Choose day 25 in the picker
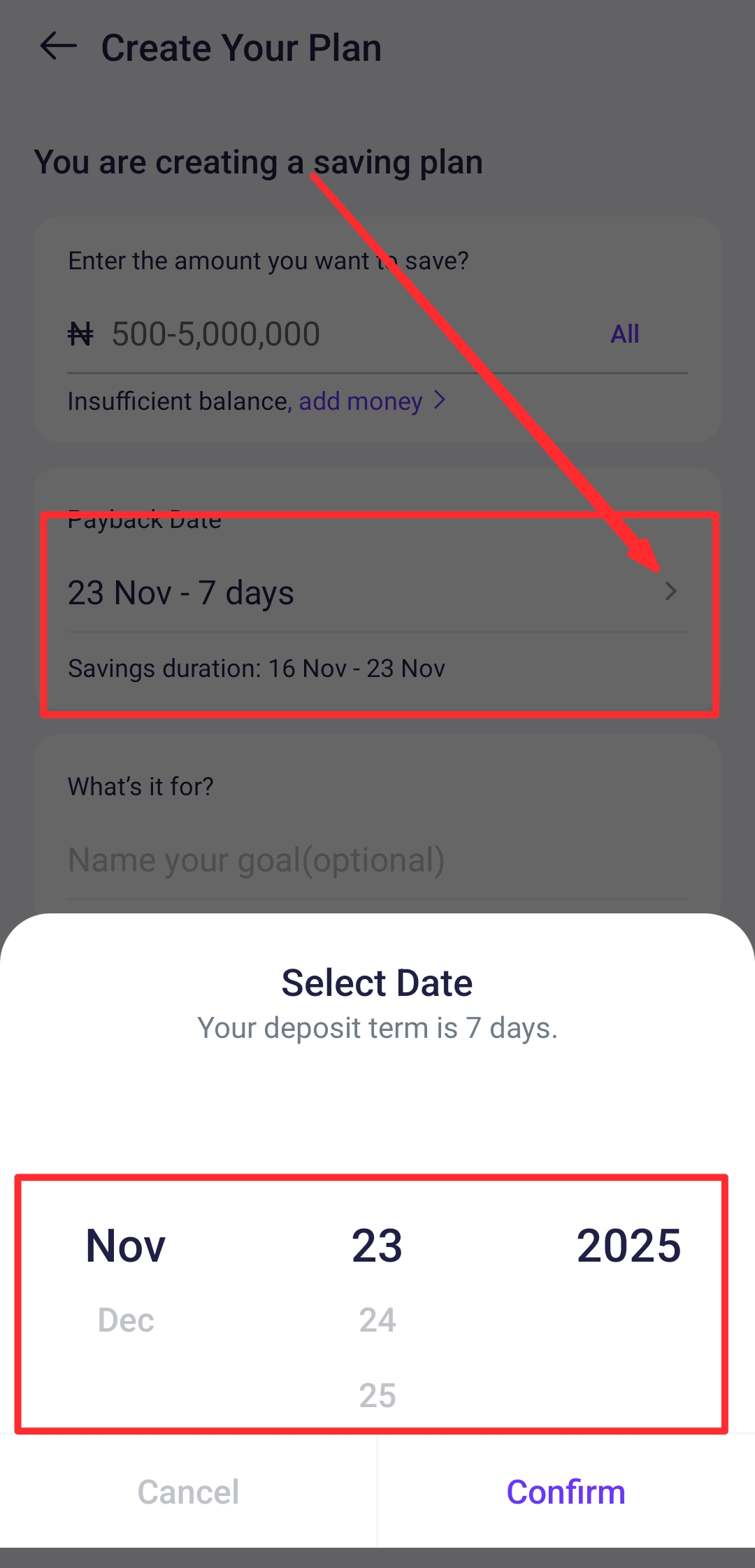The height and width of the screenshot is (1568, 755). (x=377, y=1395)
